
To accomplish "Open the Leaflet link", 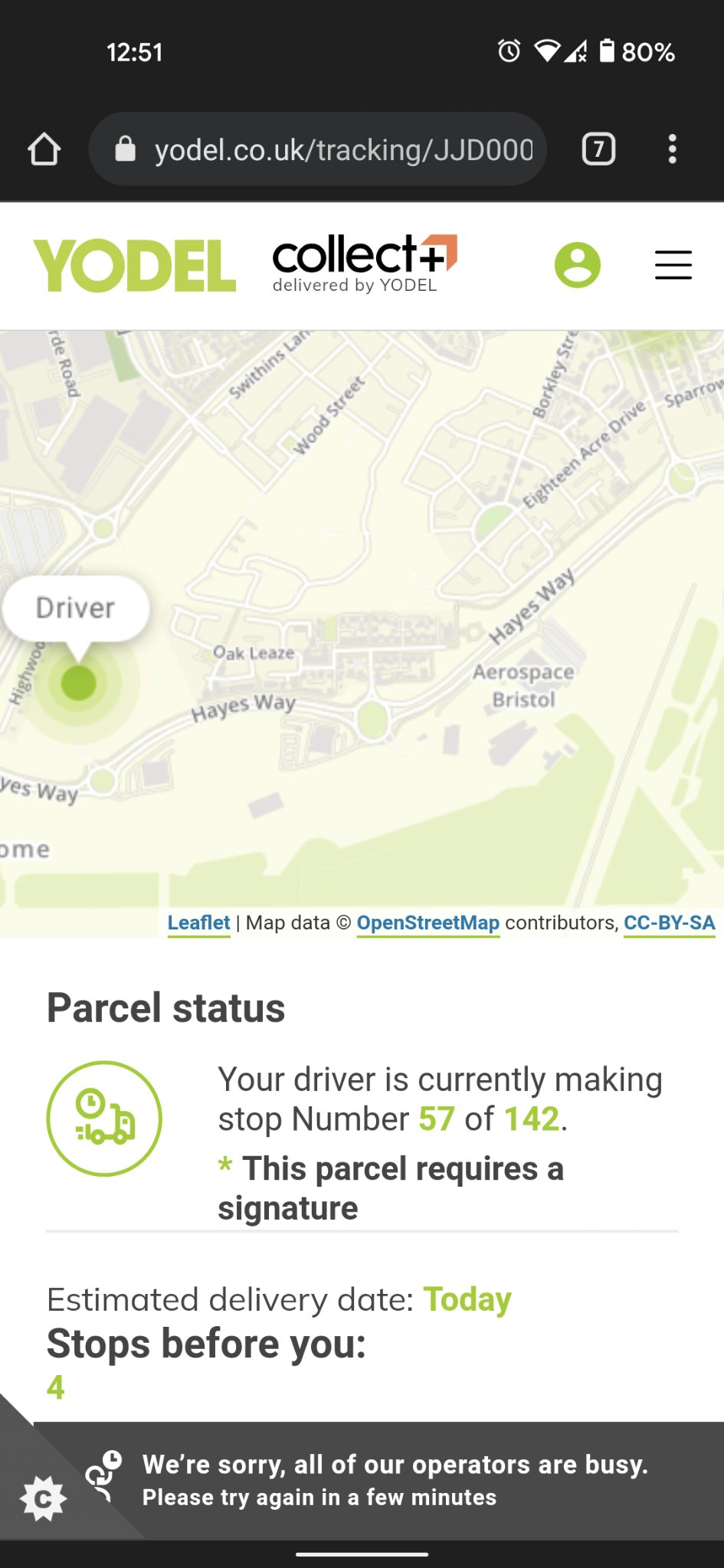I will tap(198, 923).
